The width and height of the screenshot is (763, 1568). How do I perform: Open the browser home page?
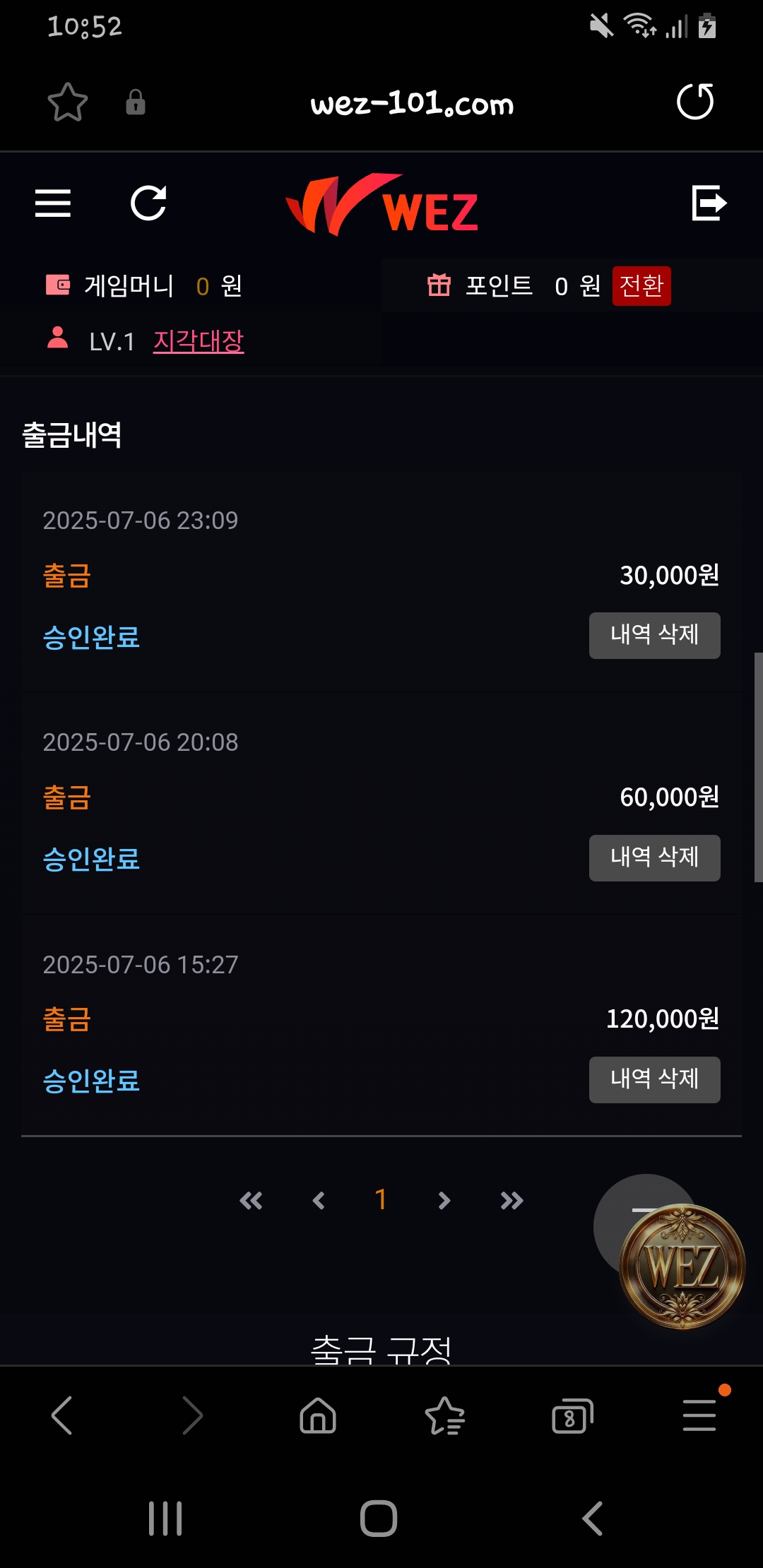pyautogui.click(x=318, y=1415)
